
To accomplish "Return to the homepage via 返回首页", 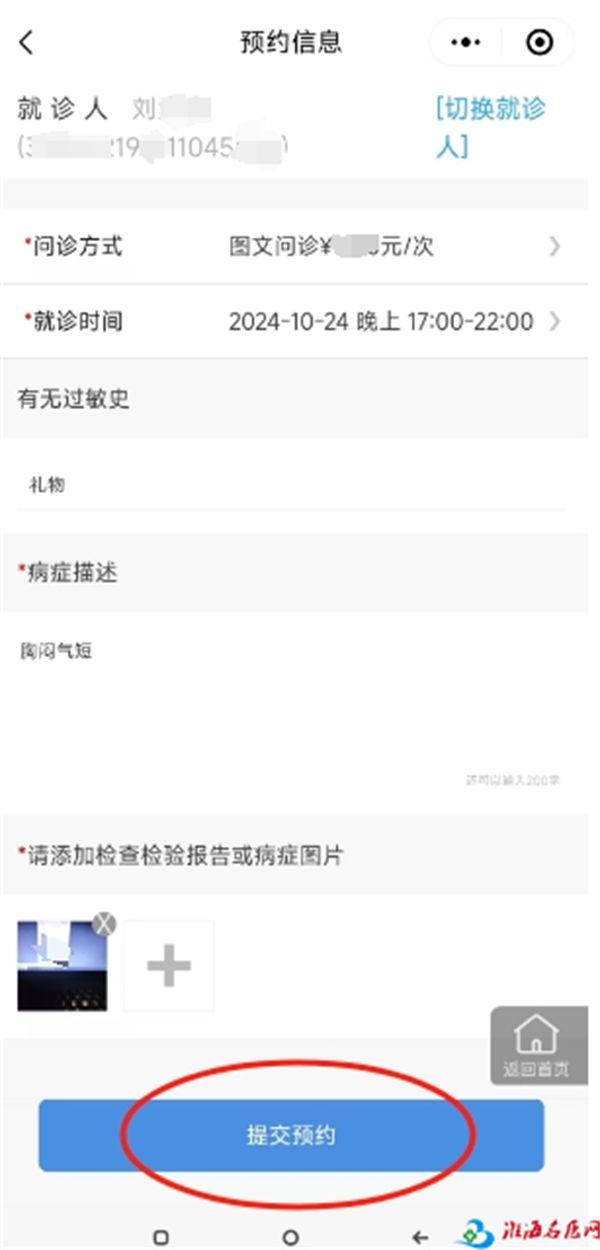I will 536,1044.
